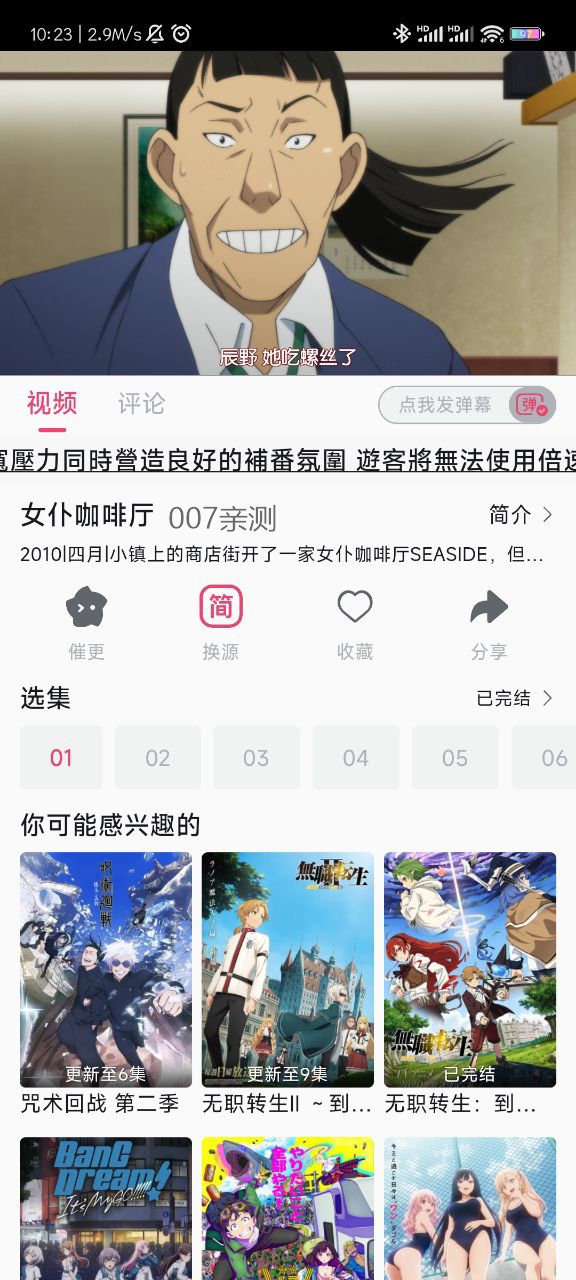Screen dimensions: 576x1280
Task: Choose episode 04
Action: coord(356,757)
